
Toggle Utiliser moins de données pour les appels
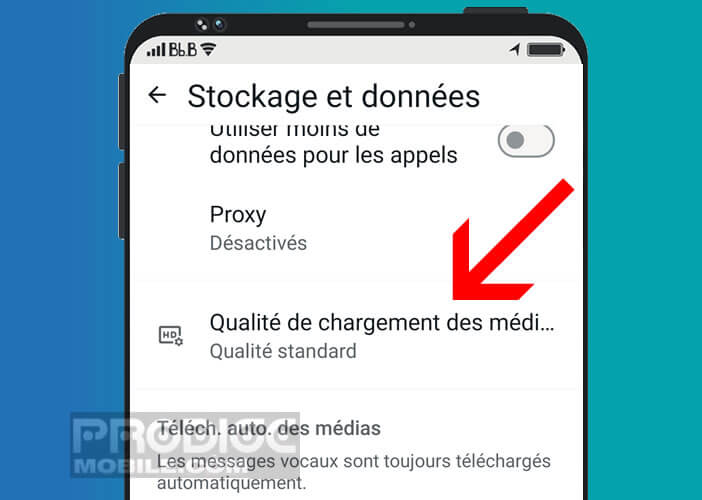(x=525, y=141)
